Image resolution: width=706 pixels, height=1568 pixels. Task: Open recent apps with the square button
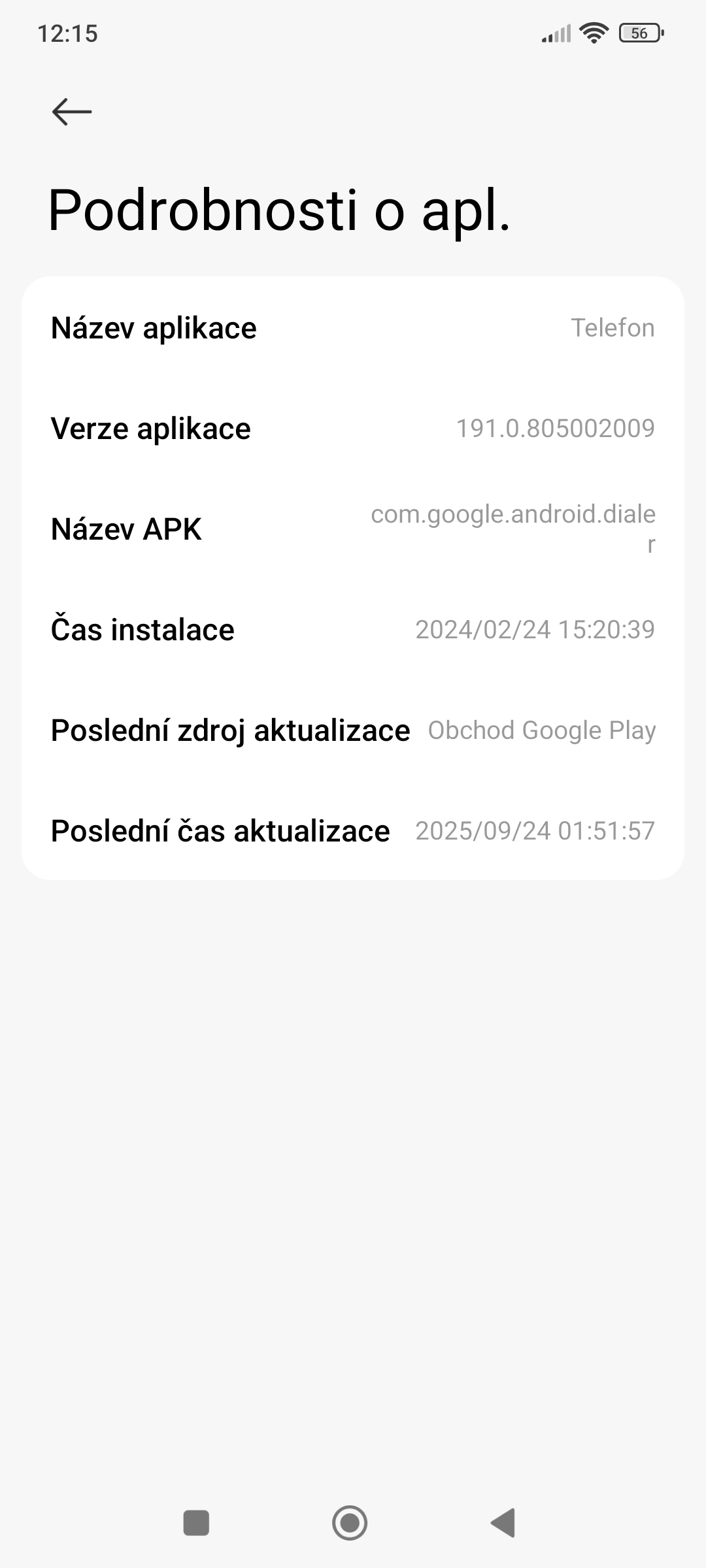pyautogui.click(x=196, y=1523)
